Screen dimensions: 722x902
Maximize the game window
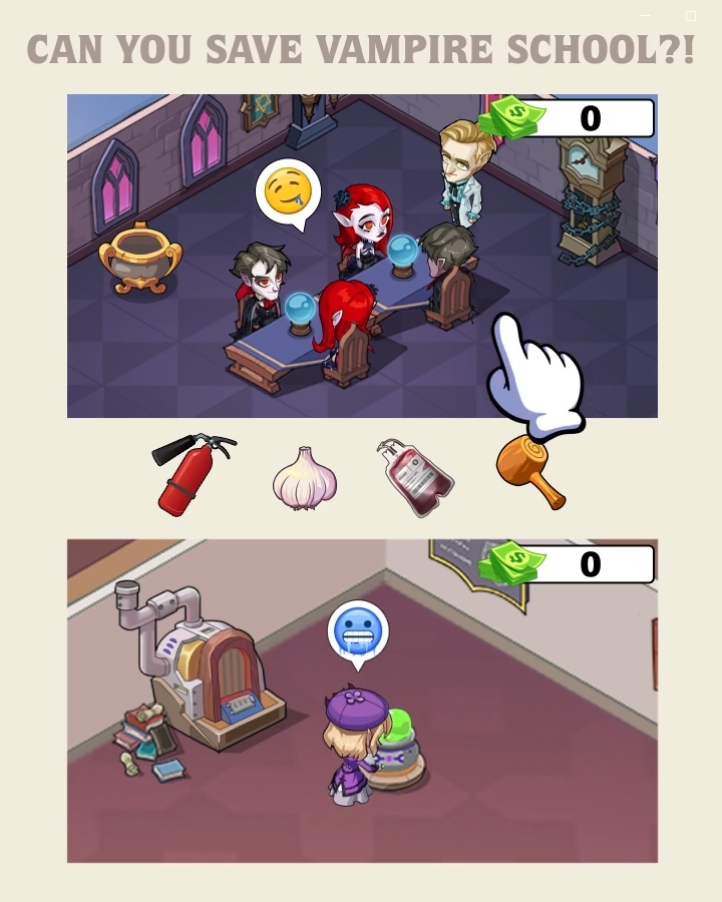(x=690, y=16)
